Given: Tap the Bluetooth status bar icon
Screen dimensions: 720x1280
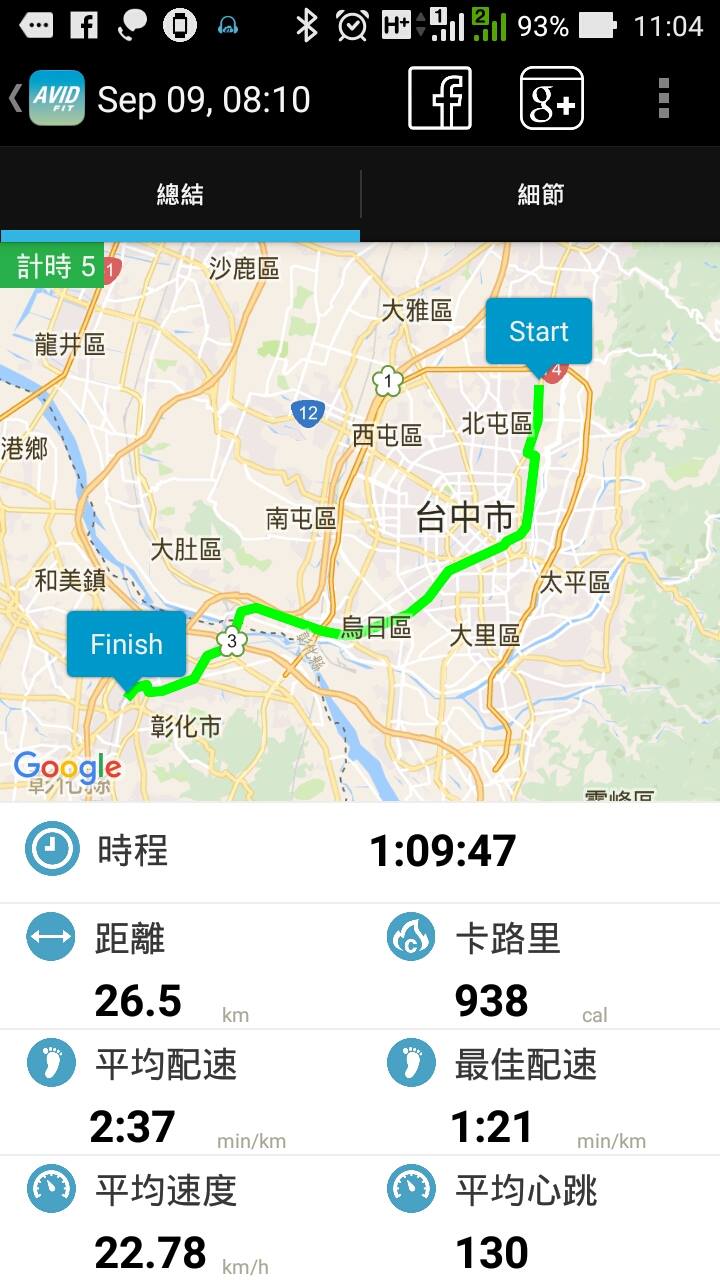Looking at the screenshot, I should (x=308, y=24).
